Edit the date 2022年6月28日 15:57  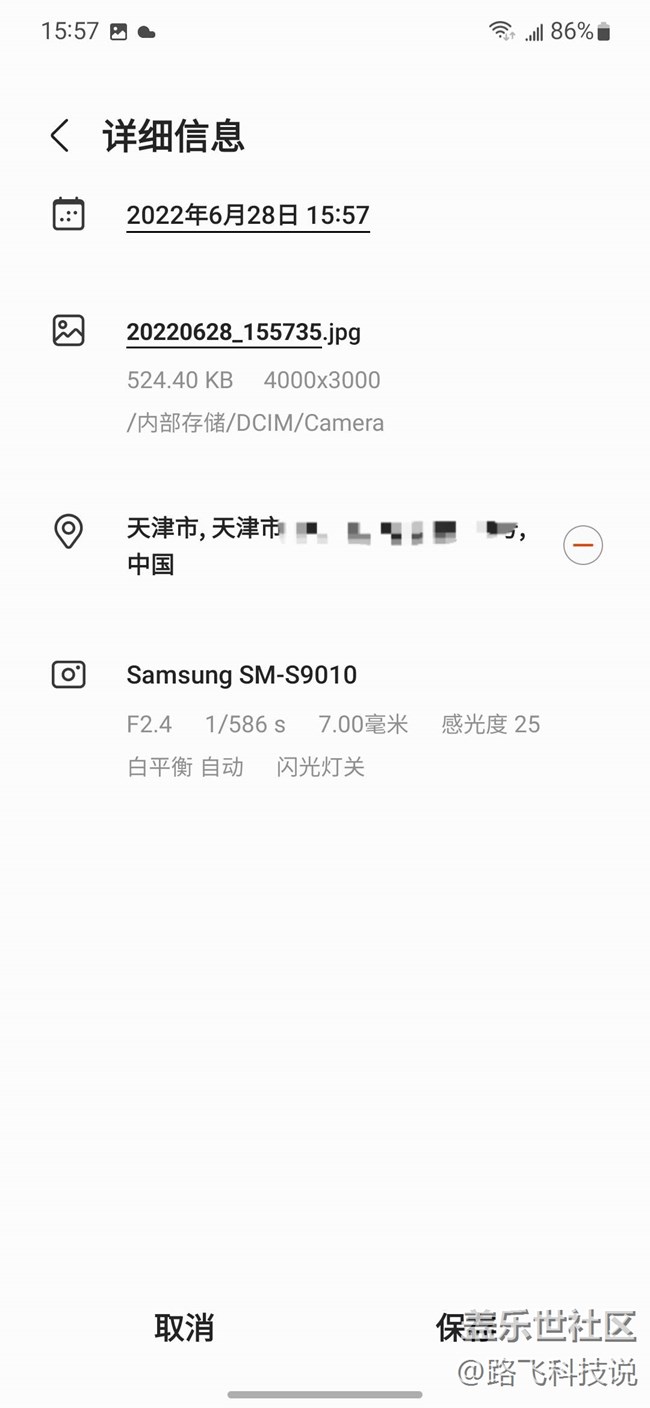click(248, 215)
